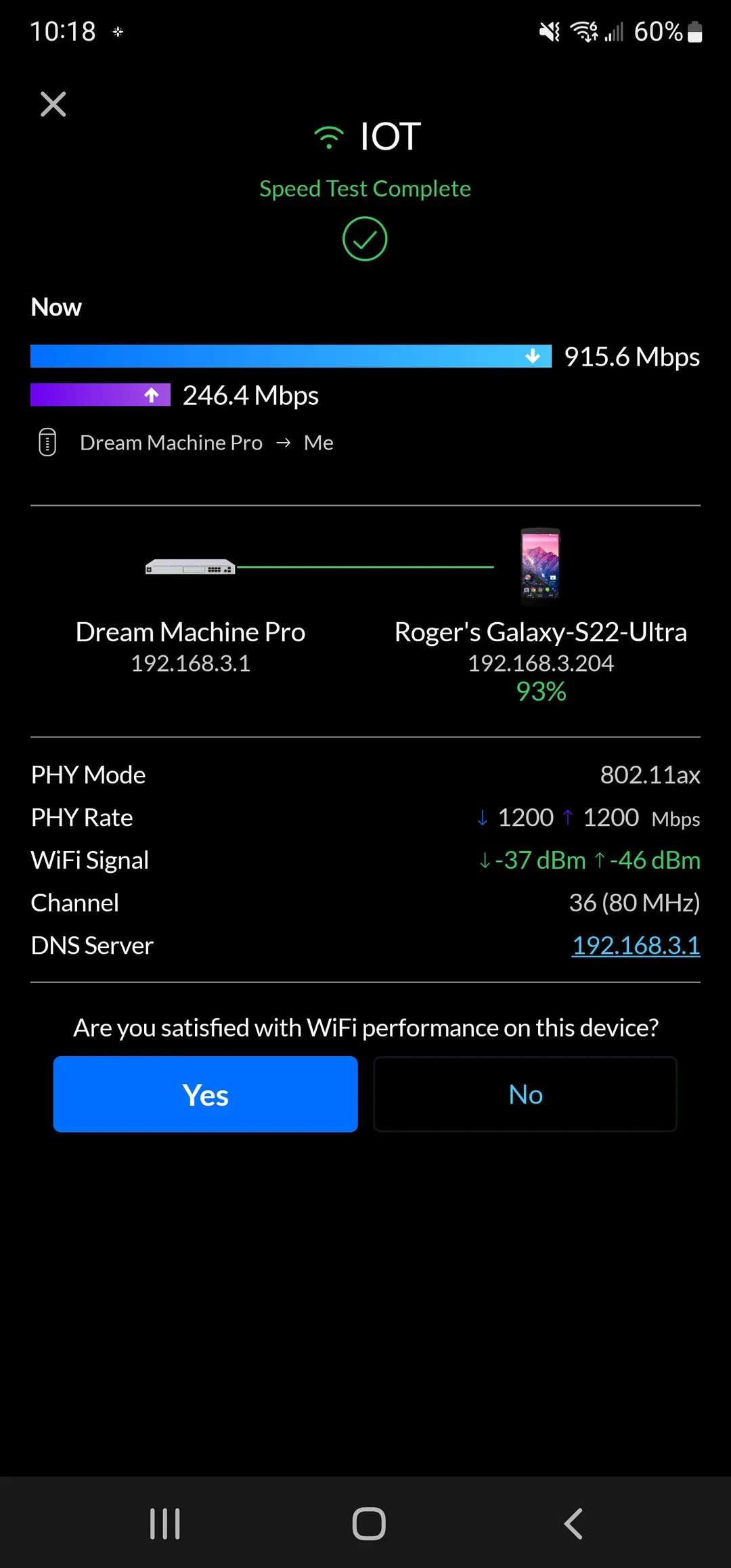
Task: Tap the IOT network title
Action: point(388,135)
